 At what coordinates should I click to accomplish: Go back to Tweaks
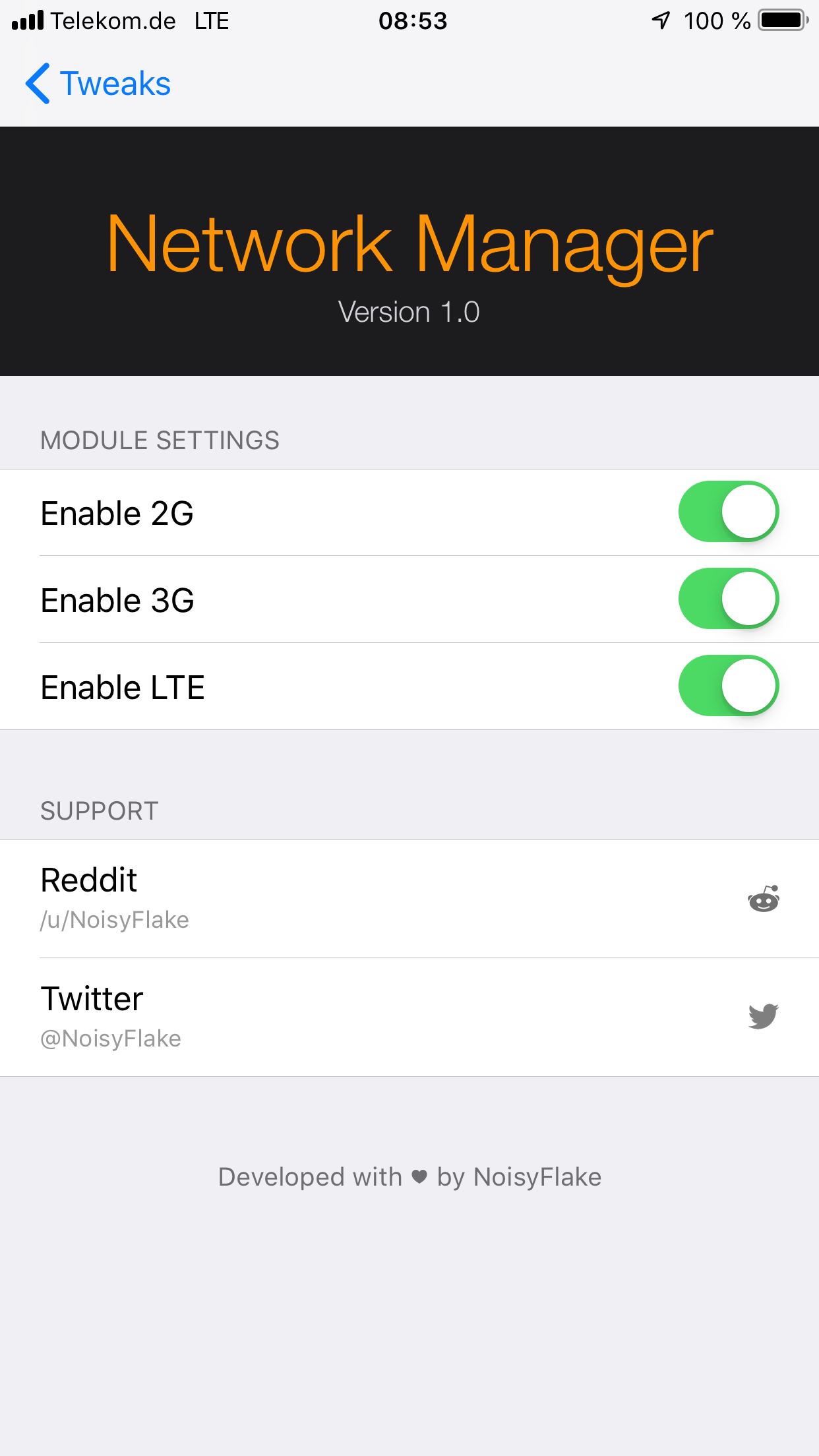[98, 84]
